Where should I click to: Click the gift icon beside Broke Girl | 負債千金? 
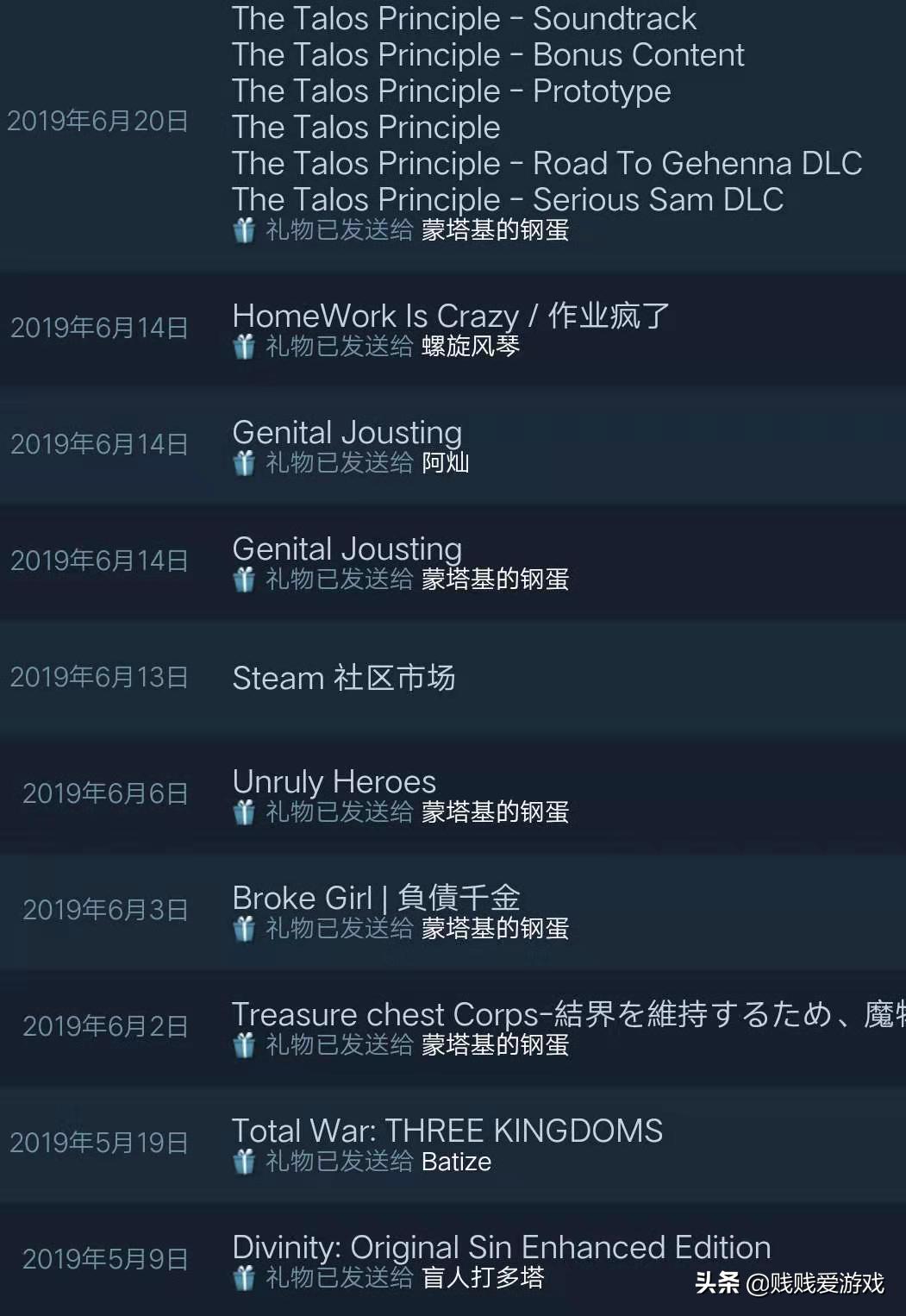tap(244, 929)
